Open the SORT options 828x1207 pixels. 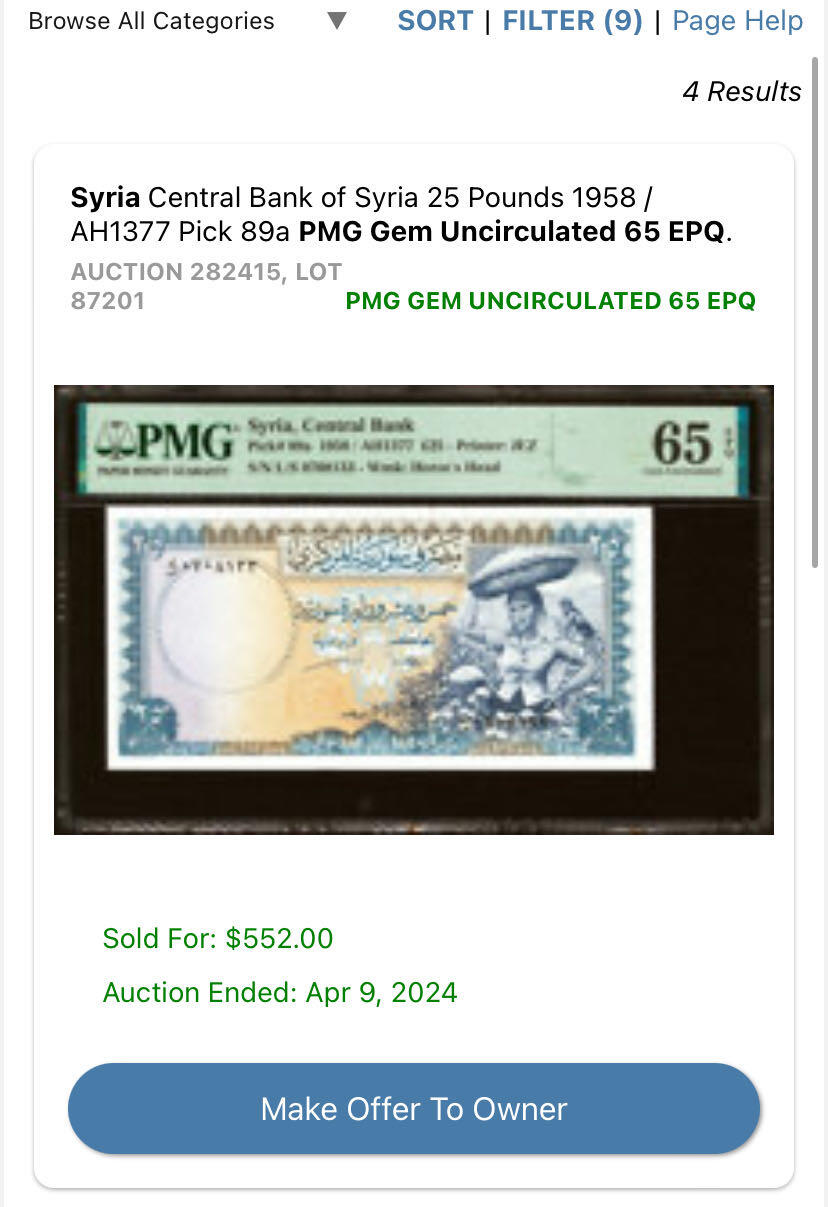pyautogui.click(x=435, y=21)
